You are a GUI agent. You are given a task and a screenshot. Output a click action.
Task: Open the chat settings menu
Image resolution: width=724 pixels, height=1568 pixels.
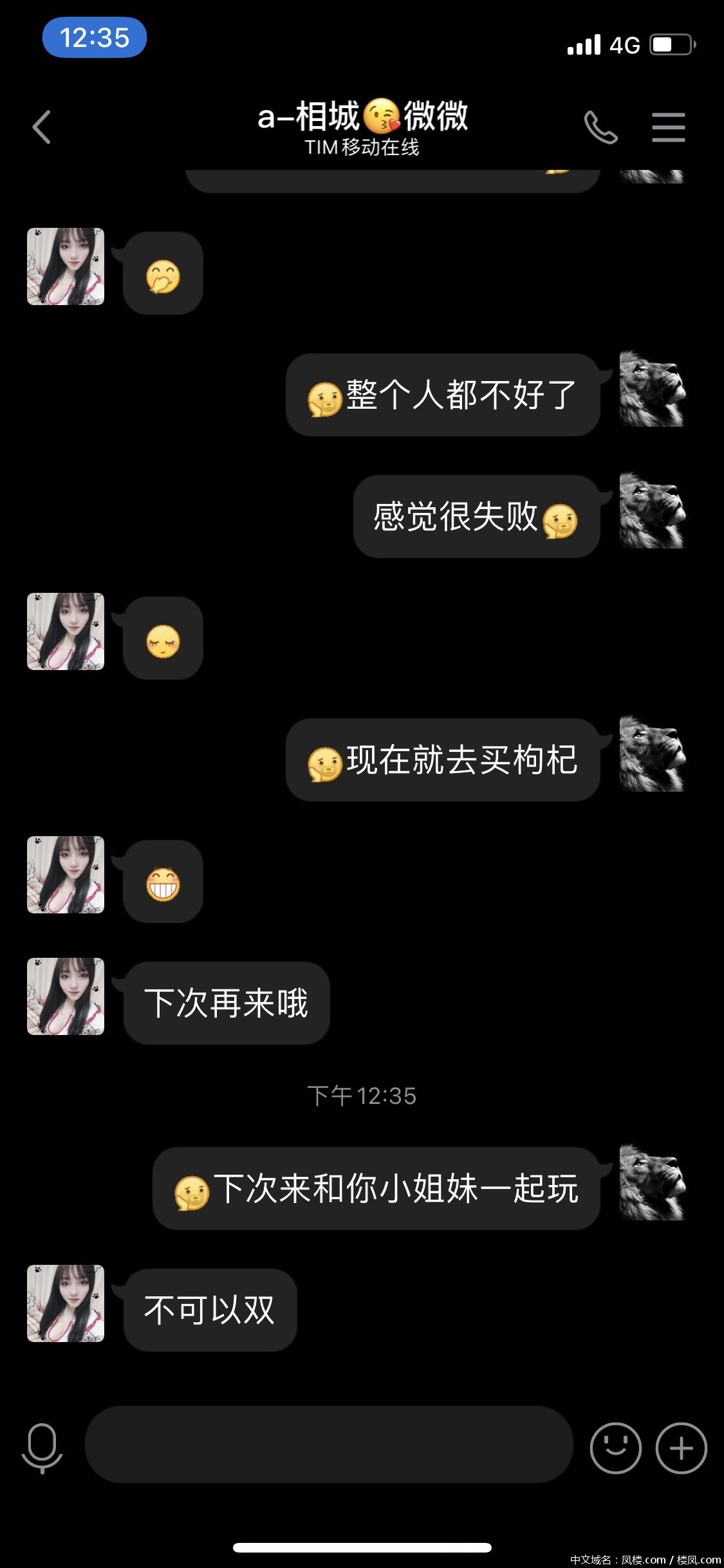668,127
